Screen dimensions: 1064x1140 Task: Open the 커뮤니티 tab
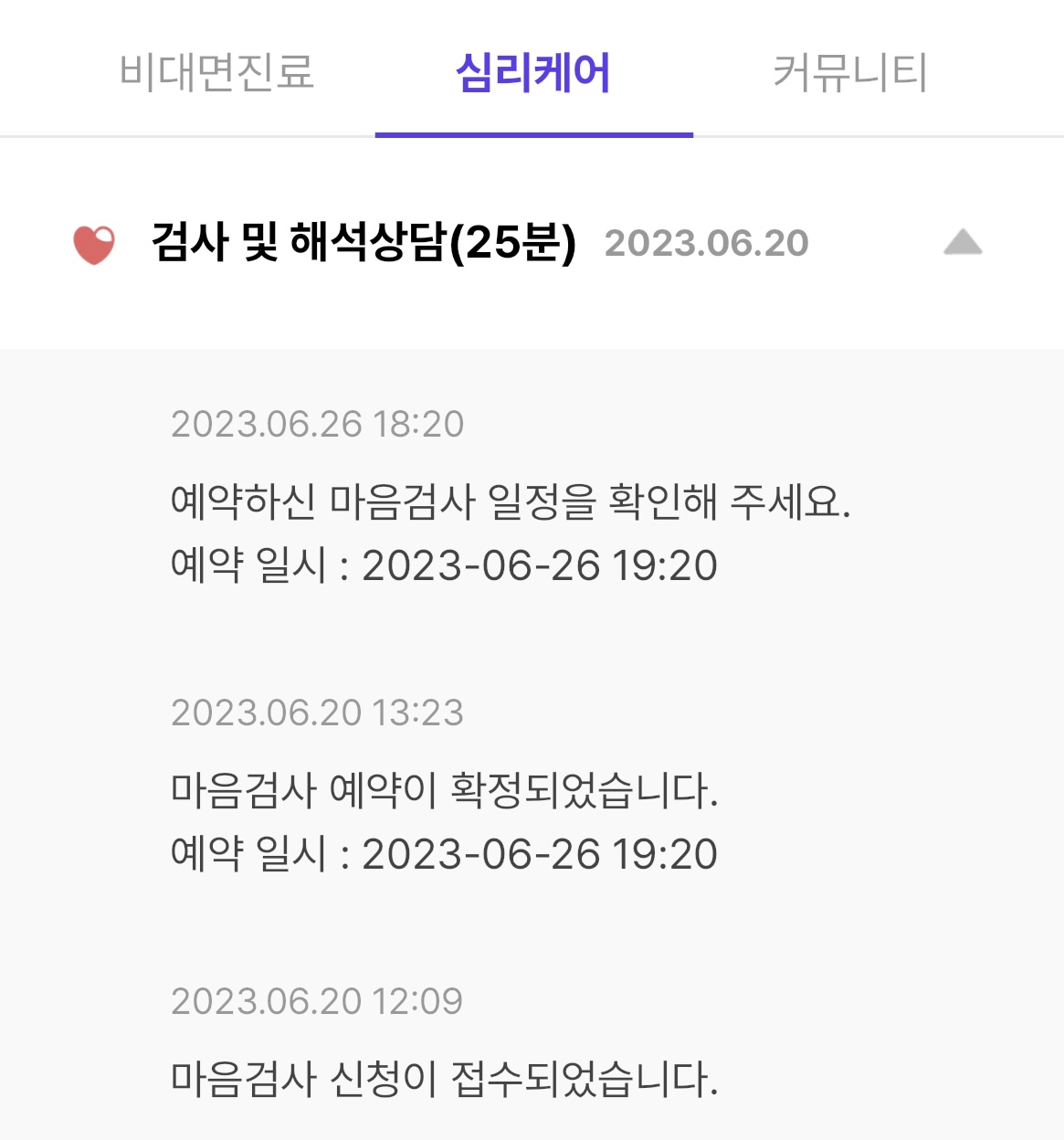[x=850, y=72]
